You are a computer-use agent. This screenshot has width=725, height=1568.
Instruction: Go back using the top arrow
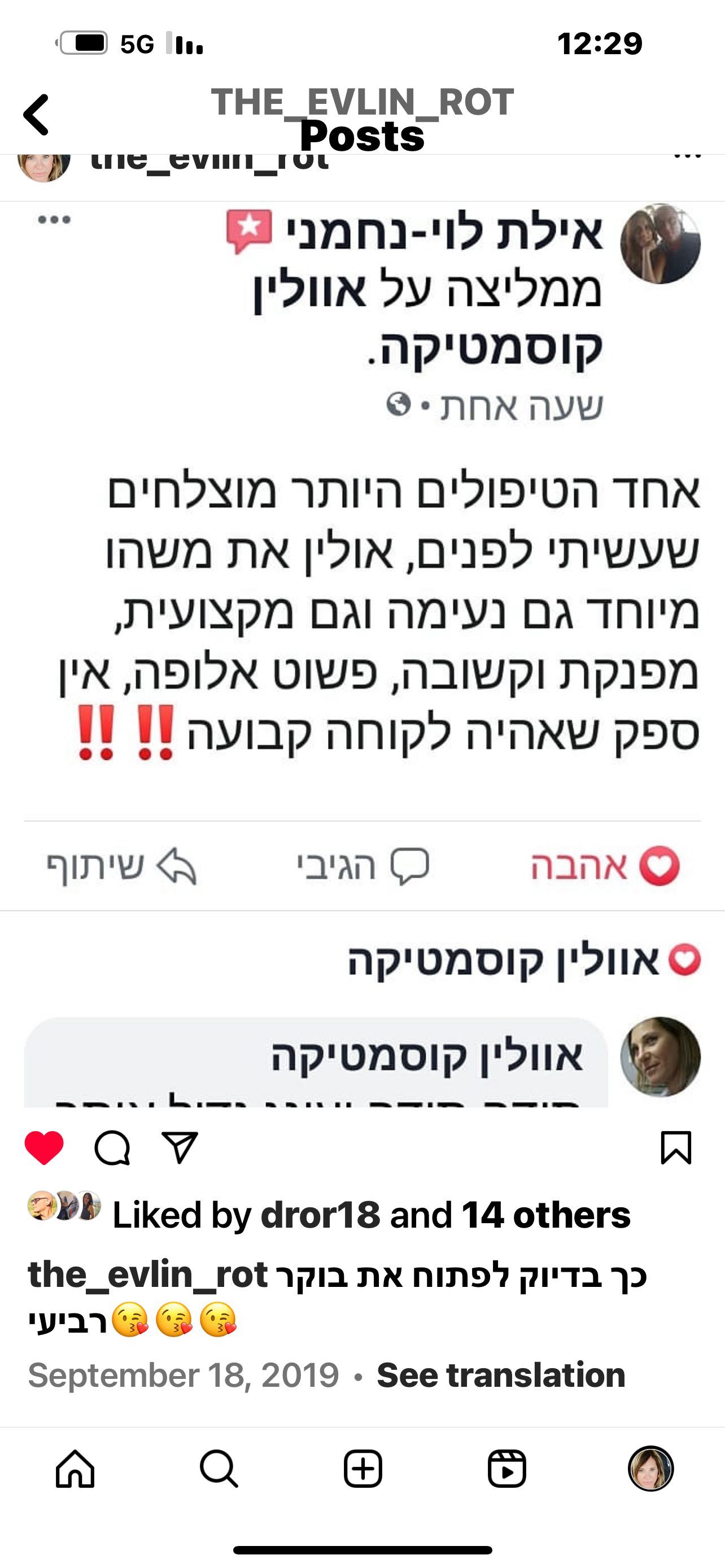pyautogui.click(x=37, y=115)
